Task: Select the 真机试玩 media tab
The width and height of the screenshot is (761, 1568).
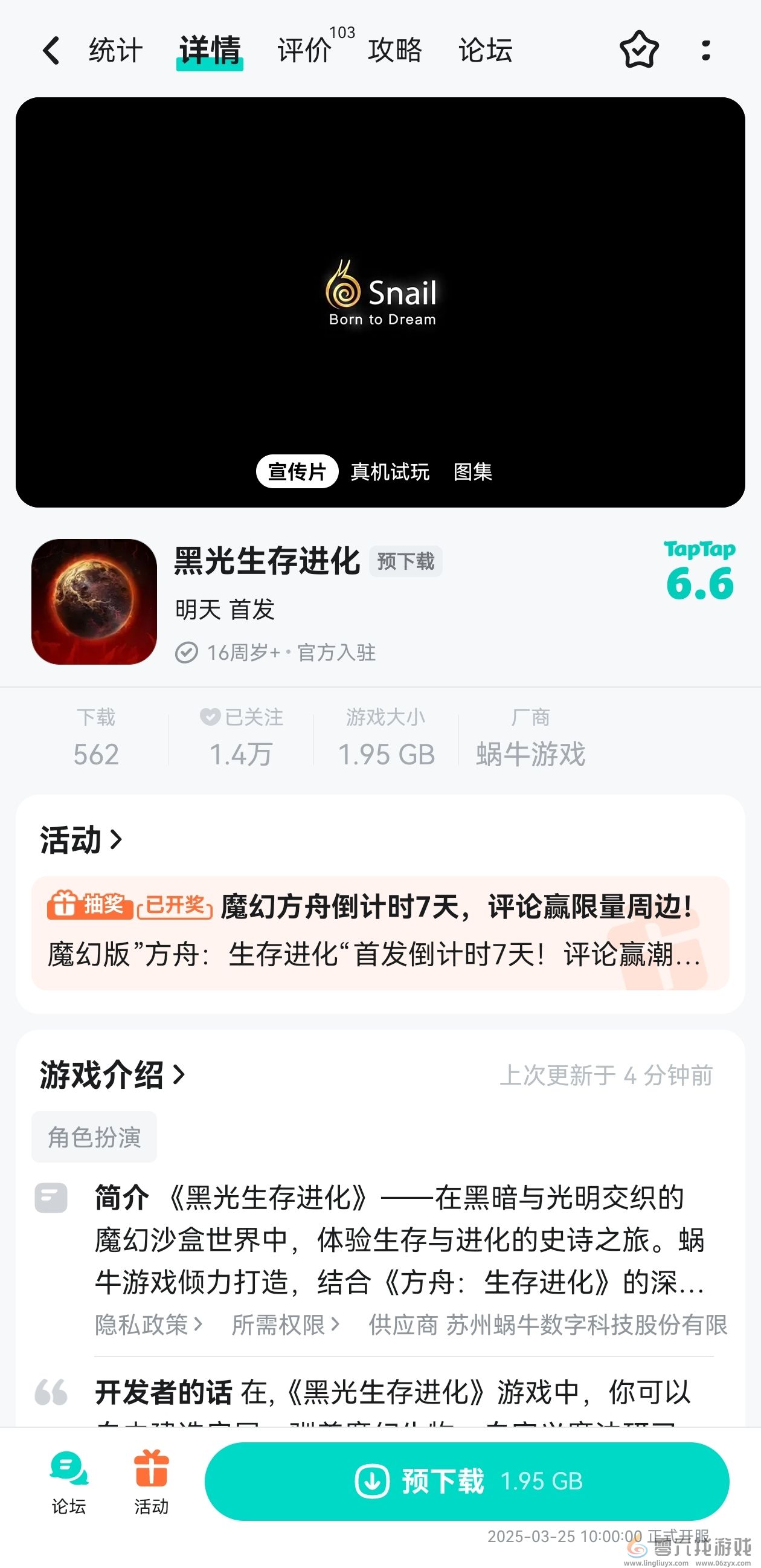Action: point(390,471)
